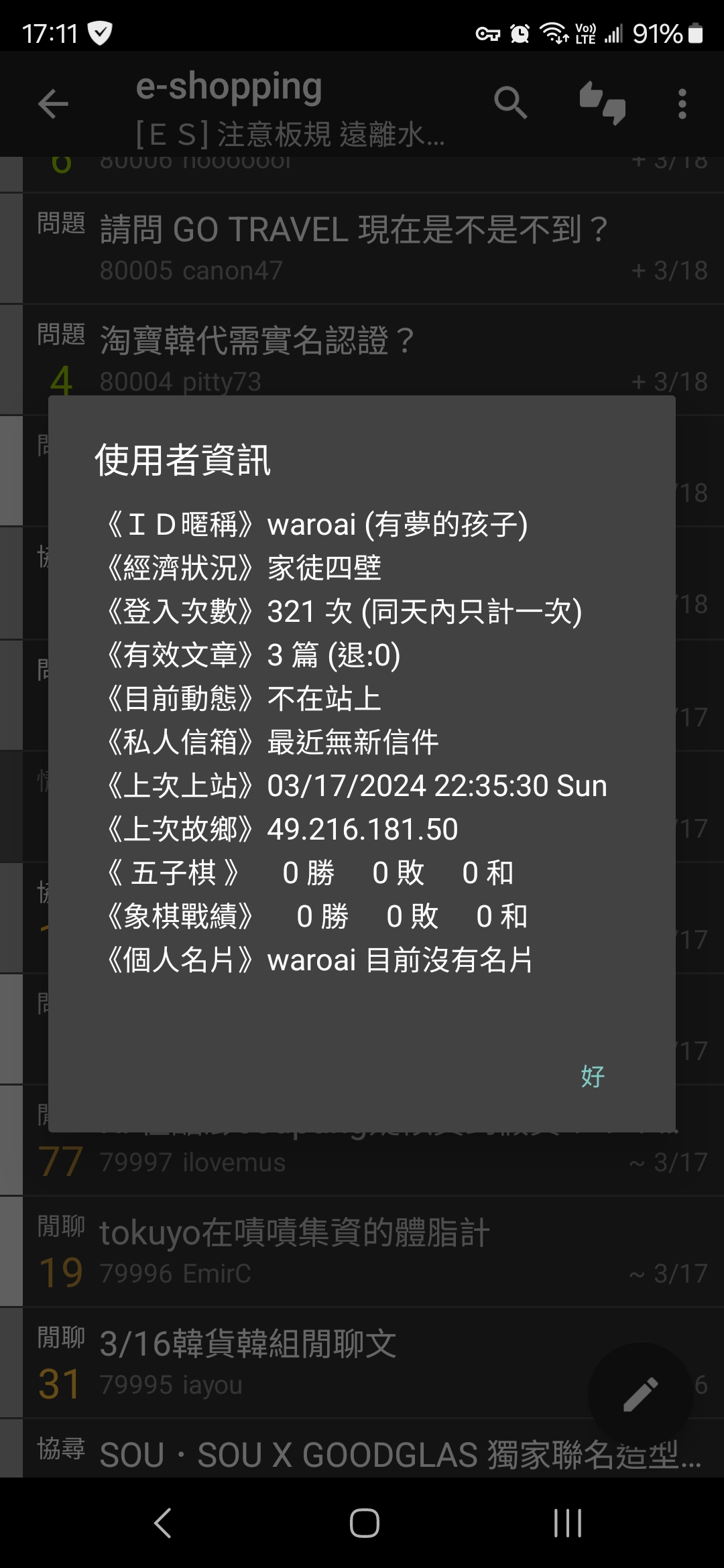The image size is (724, 1568).
Task: Tap the system back button
Action: click(x=163, y=1523)
